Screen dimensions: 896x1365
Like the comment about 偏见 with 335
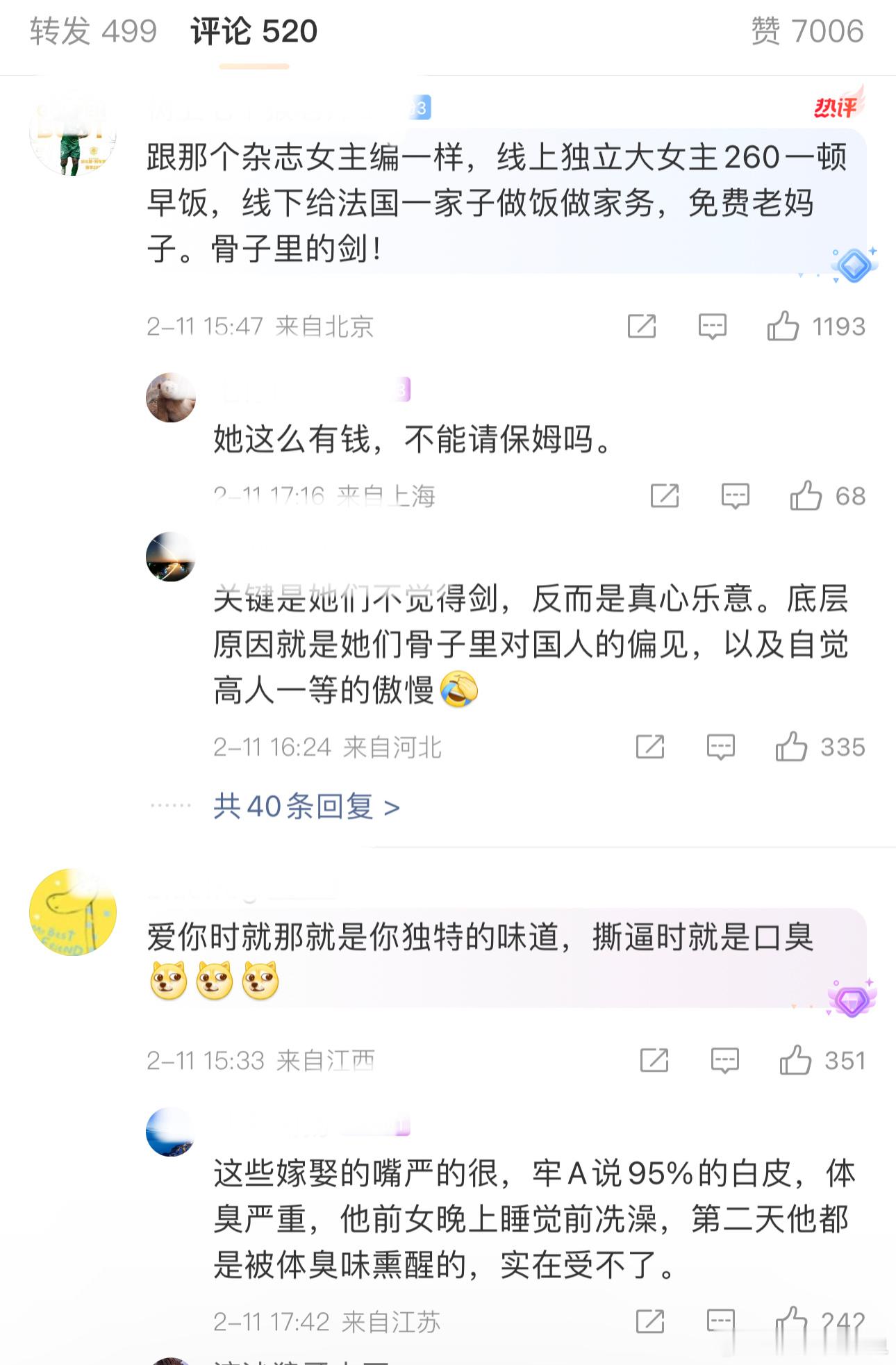(792, 748)
